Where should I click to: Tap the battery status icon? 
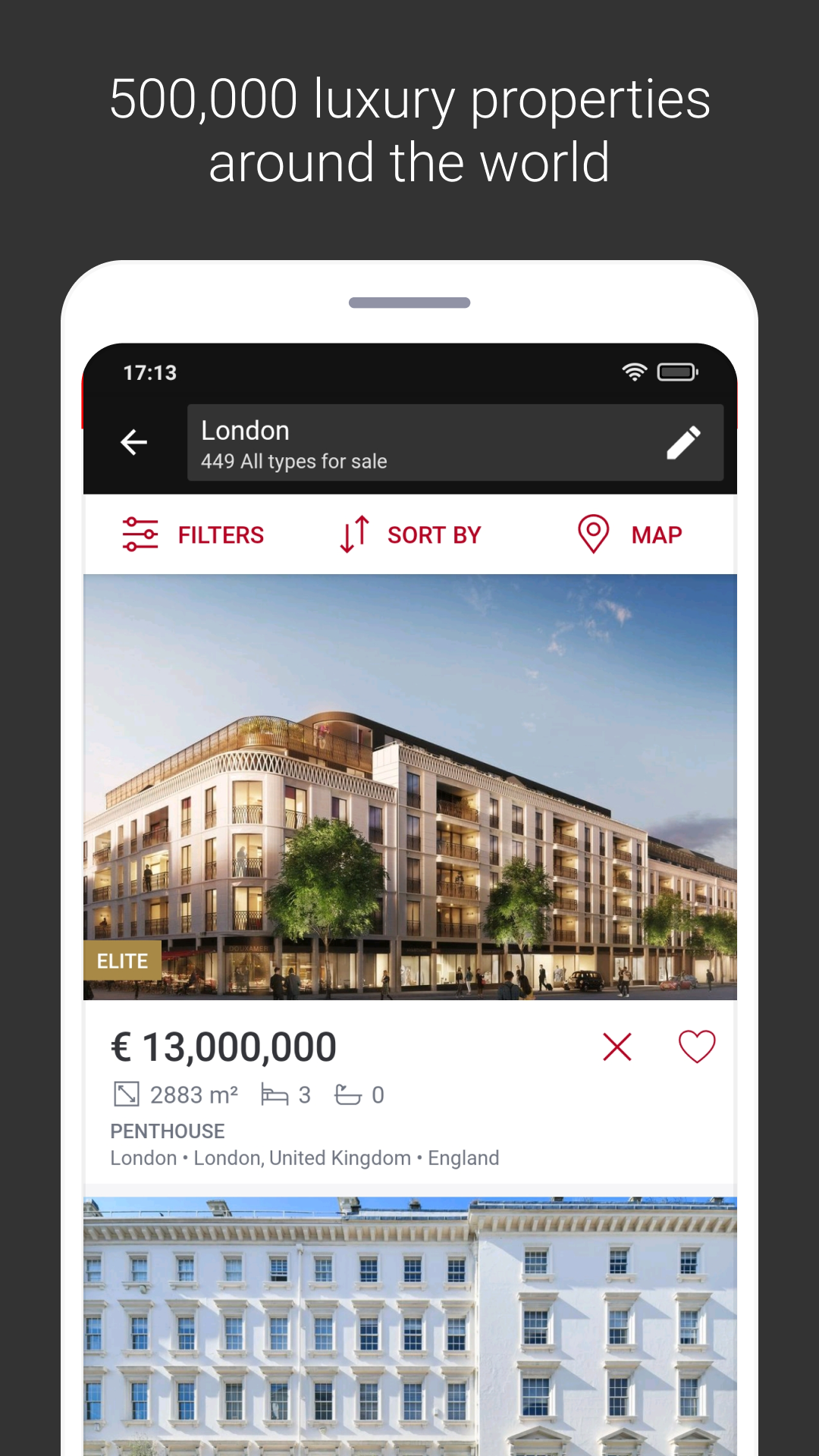(676, 372)
